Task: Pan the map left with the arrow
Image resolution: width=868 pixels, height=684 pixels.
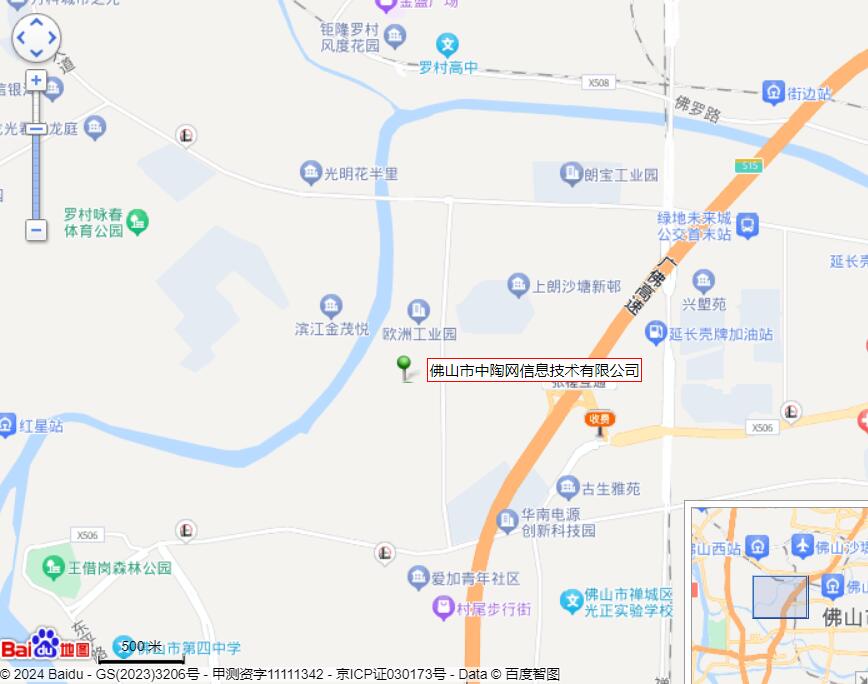Action: [x=21, y=38]
